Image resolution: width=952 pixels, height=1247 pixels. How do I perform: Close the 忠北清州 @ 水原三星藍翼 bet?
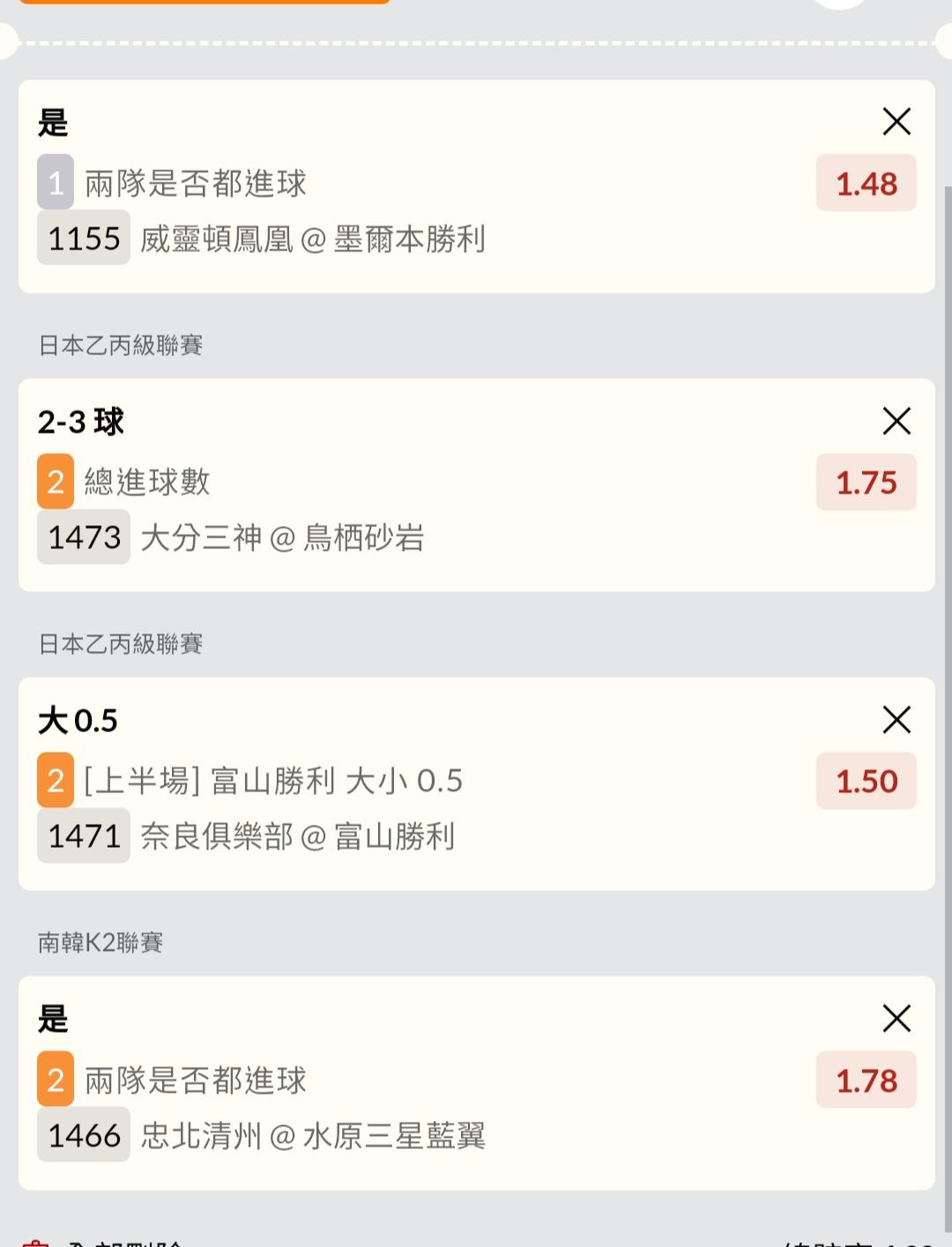pos(896,1019)
